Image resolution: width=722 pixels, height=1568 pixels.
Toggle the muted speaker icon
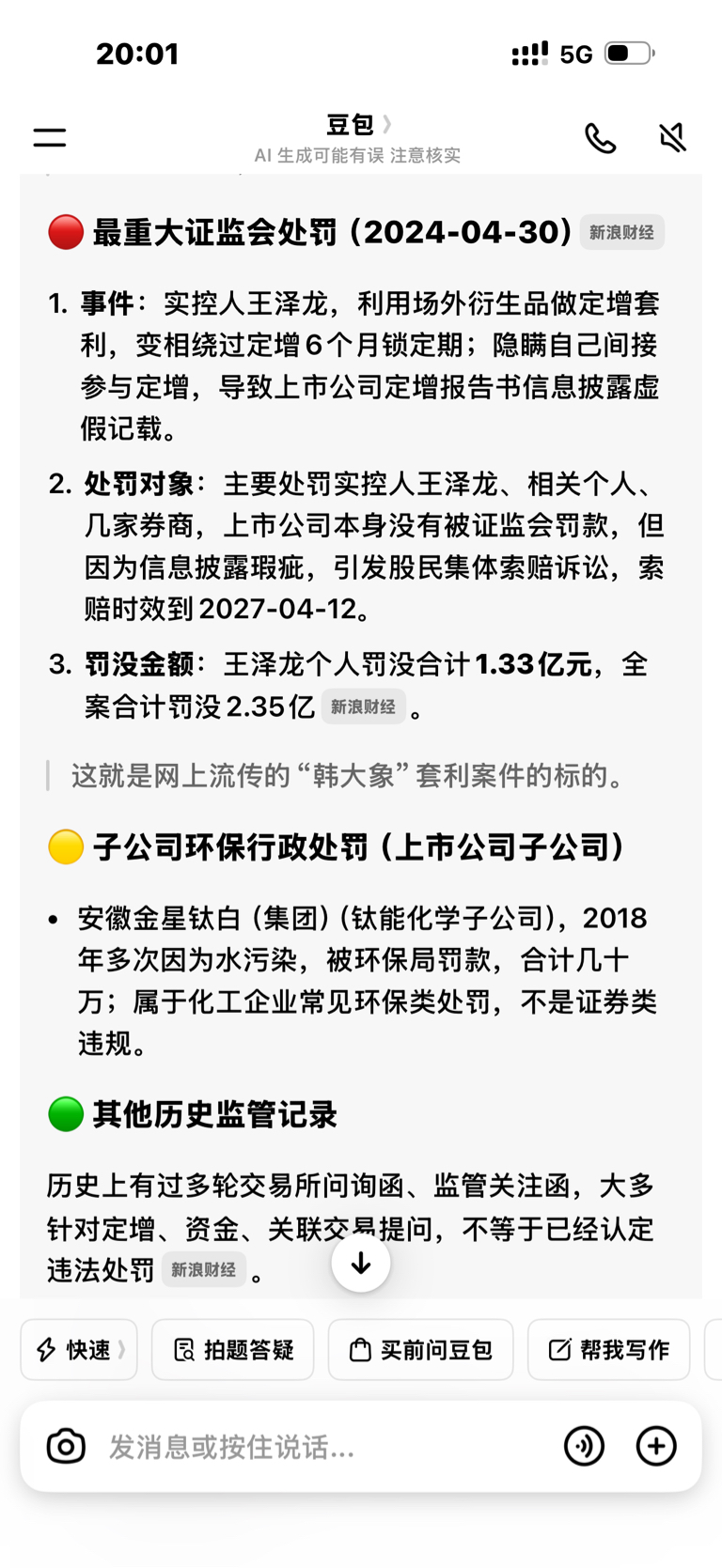coord(672,138)
